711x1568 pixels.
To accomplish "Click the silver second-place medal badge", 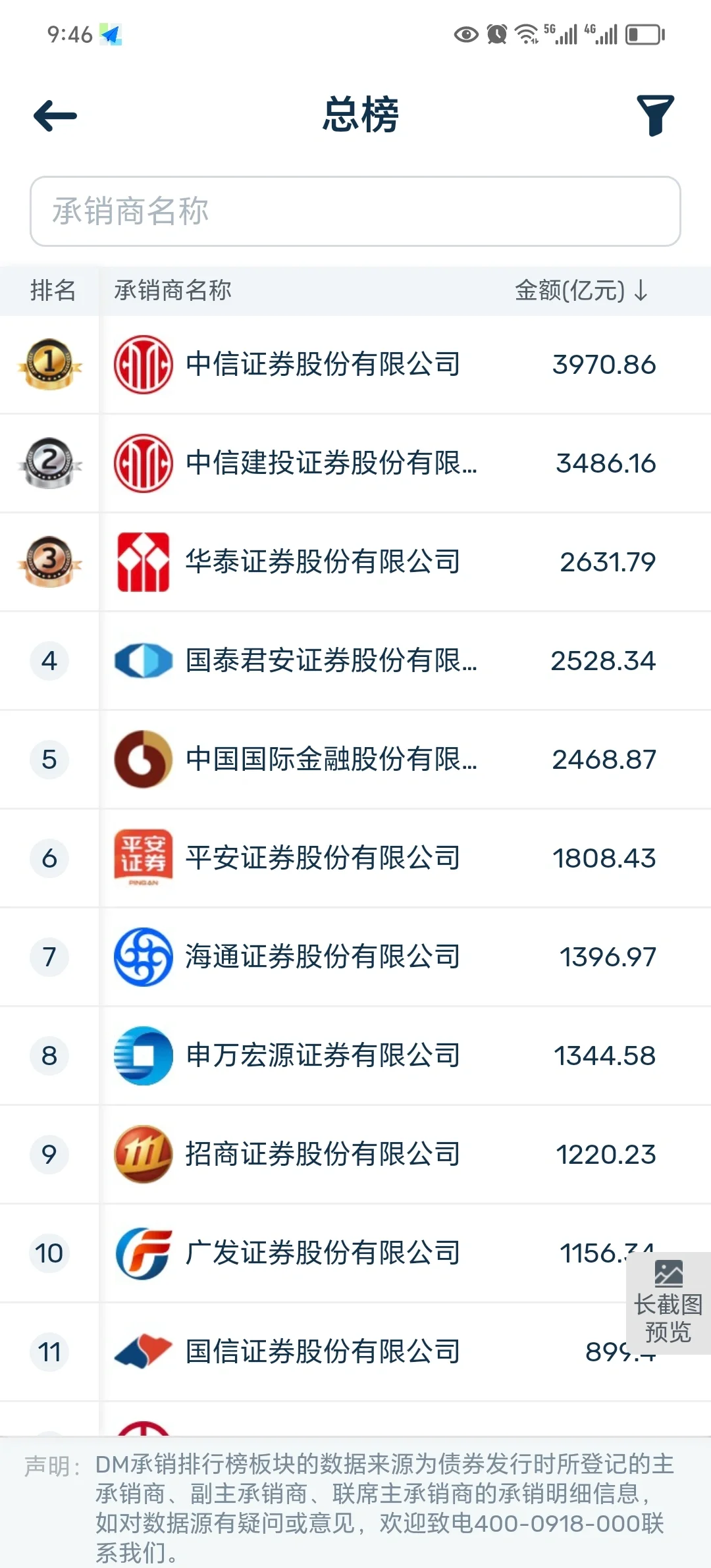I will (x=49, y=463).
